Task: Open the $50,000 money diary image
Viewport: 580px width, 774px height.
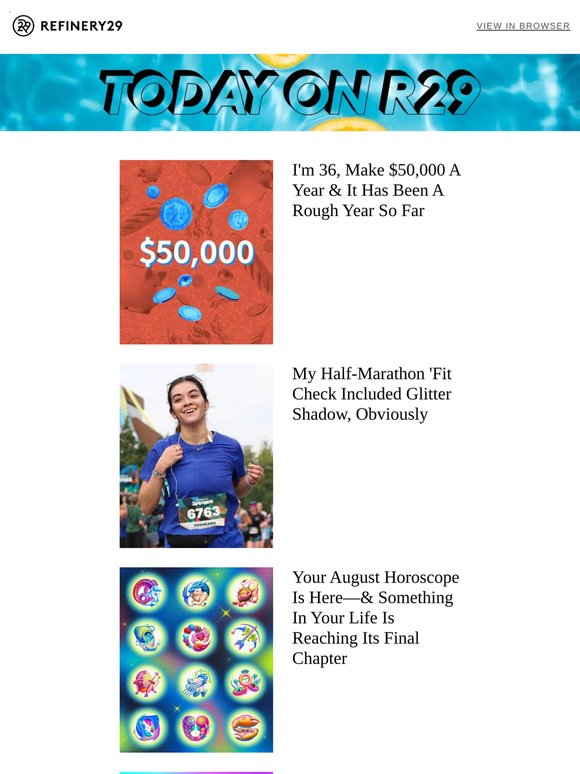Action: coord(196,252)
